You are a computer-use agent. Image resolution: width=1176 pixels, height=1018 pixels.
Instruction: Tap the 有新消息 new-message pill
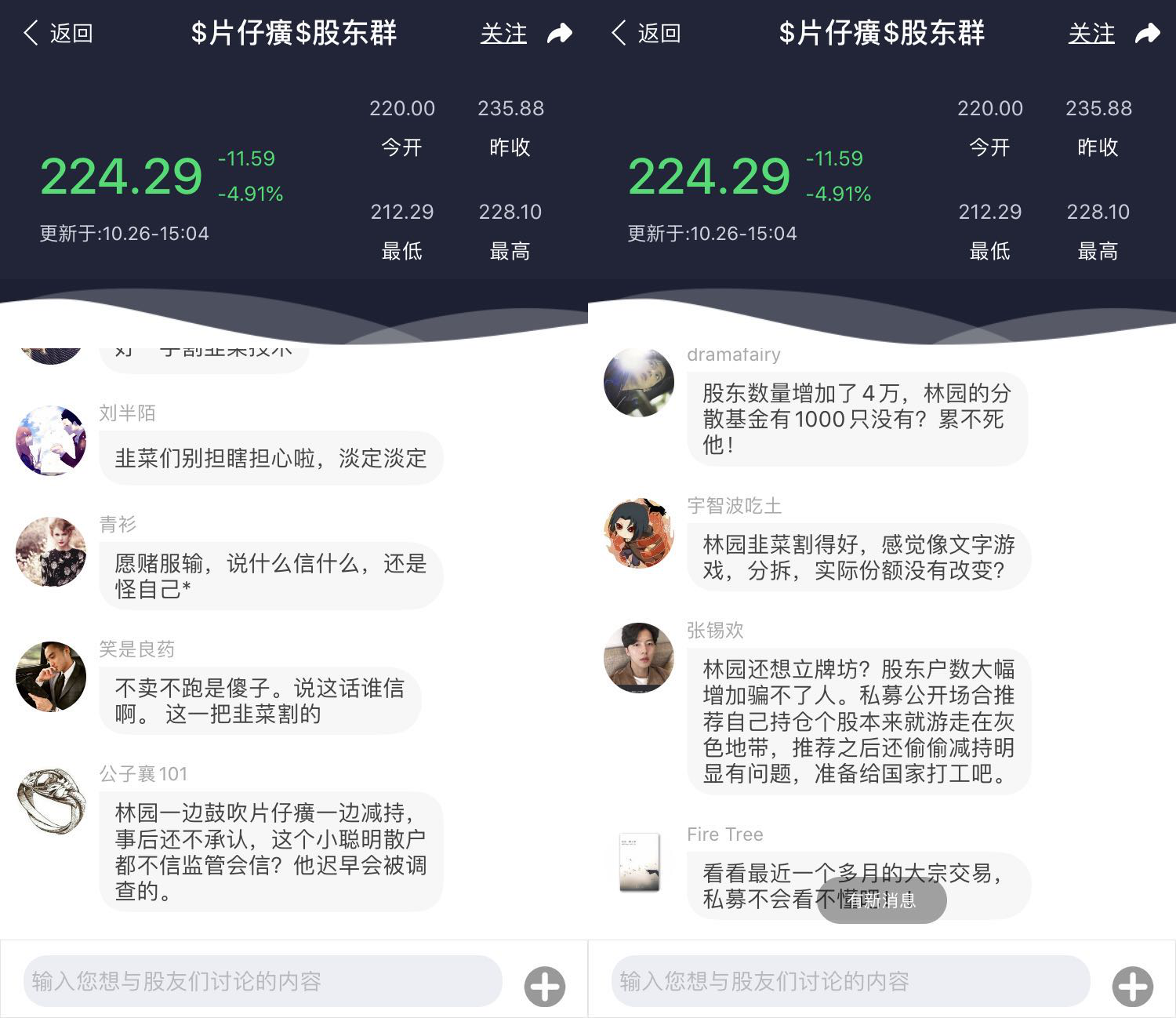click(x=881, y=900)
